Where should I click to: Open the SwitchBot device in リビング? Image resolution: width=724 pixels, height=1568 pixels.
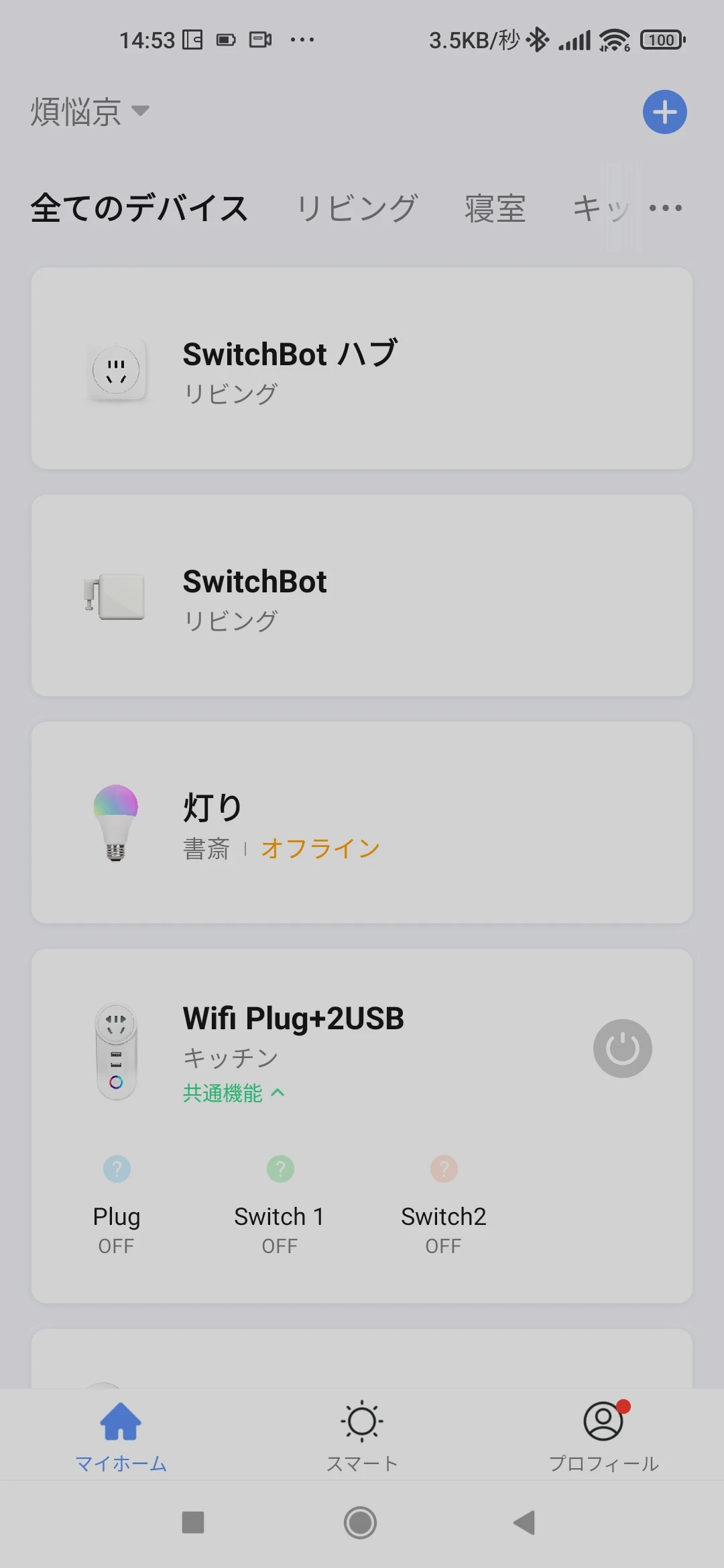click(362, 596)
